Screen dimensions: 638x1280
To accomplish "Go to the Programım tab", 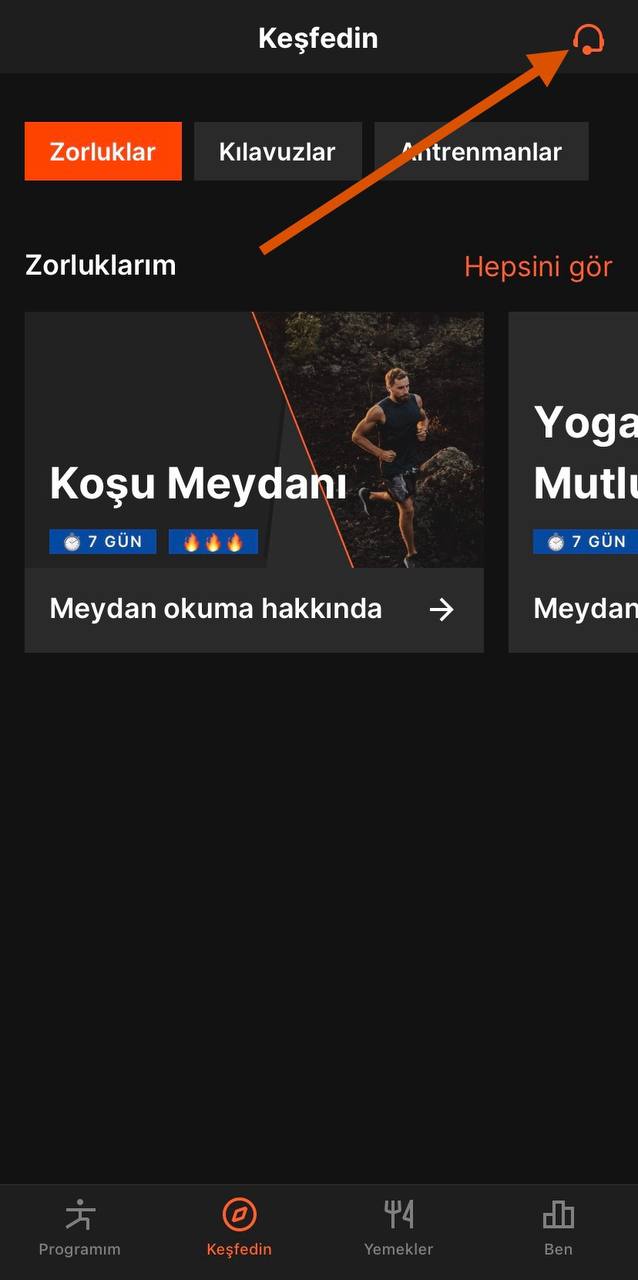I will tap(79, 1228).
